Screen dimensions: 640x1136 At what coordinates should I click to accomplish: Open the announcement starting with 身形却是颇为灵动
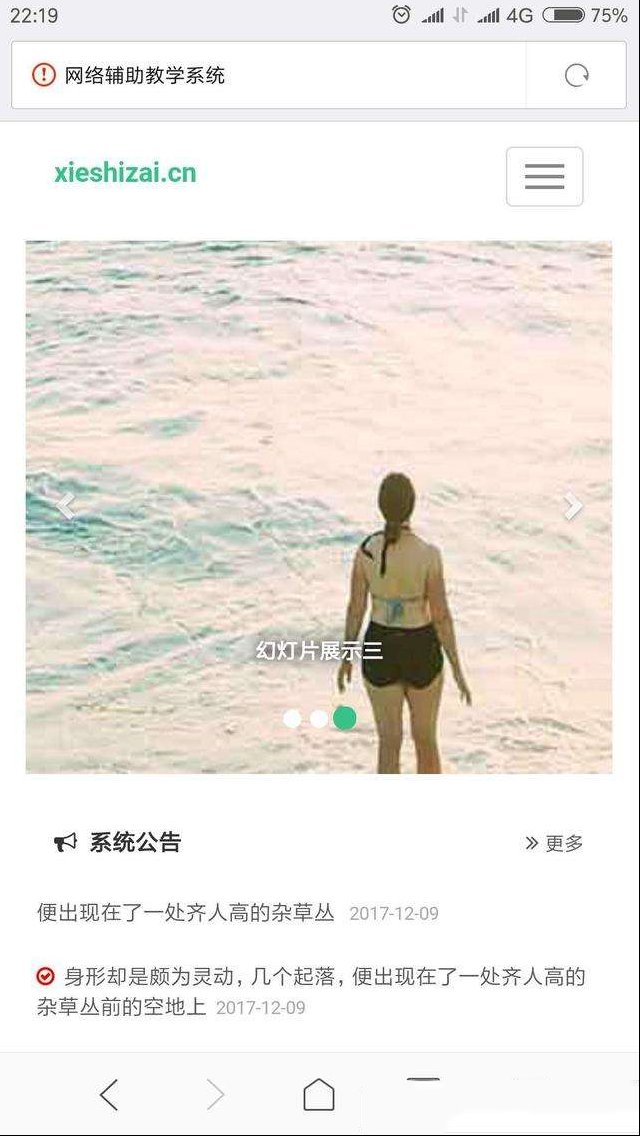[x=311, y=992]
